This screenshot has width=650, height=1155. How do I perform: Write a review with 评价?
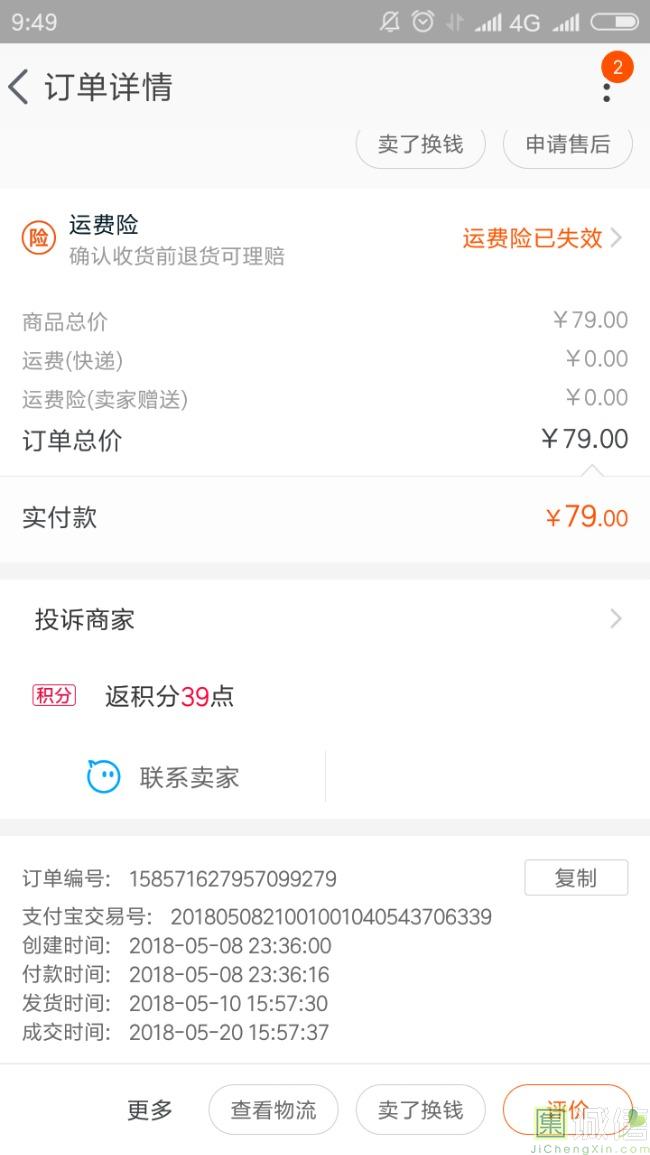[567, 1109]
